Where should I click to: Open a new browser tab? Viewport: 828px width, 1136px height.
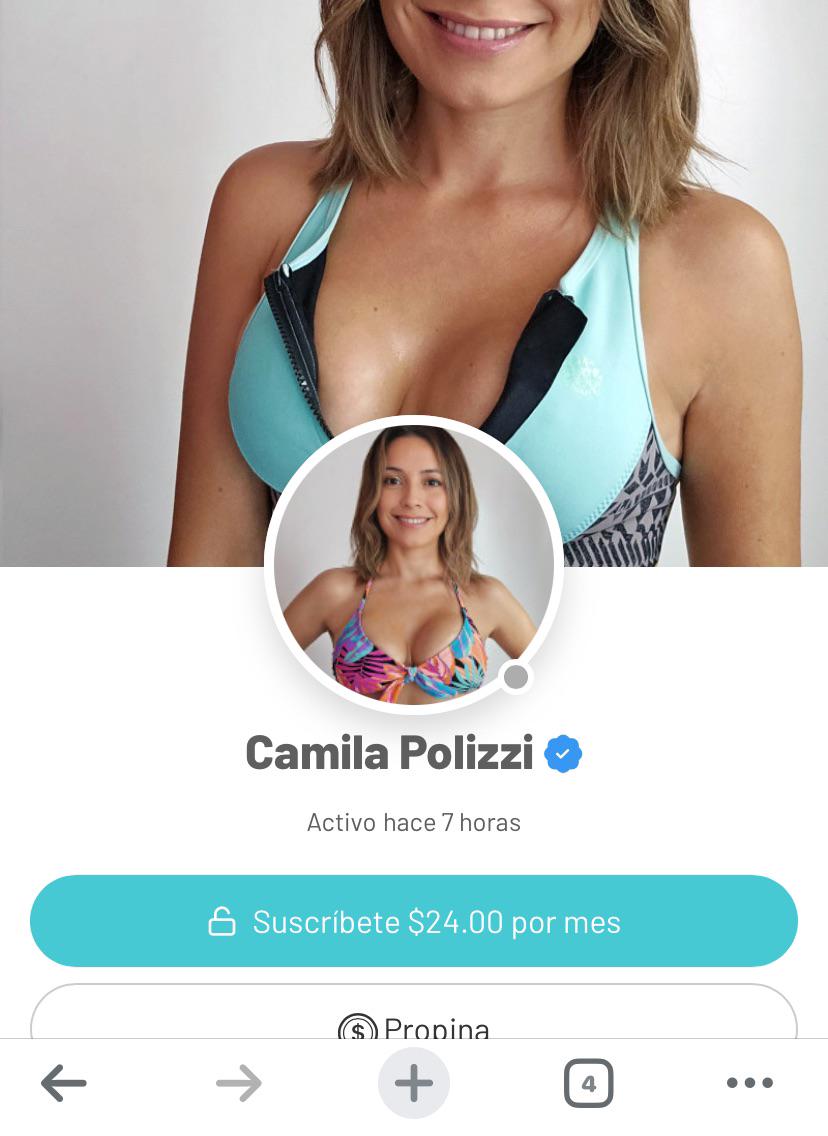pos(414,1083)
